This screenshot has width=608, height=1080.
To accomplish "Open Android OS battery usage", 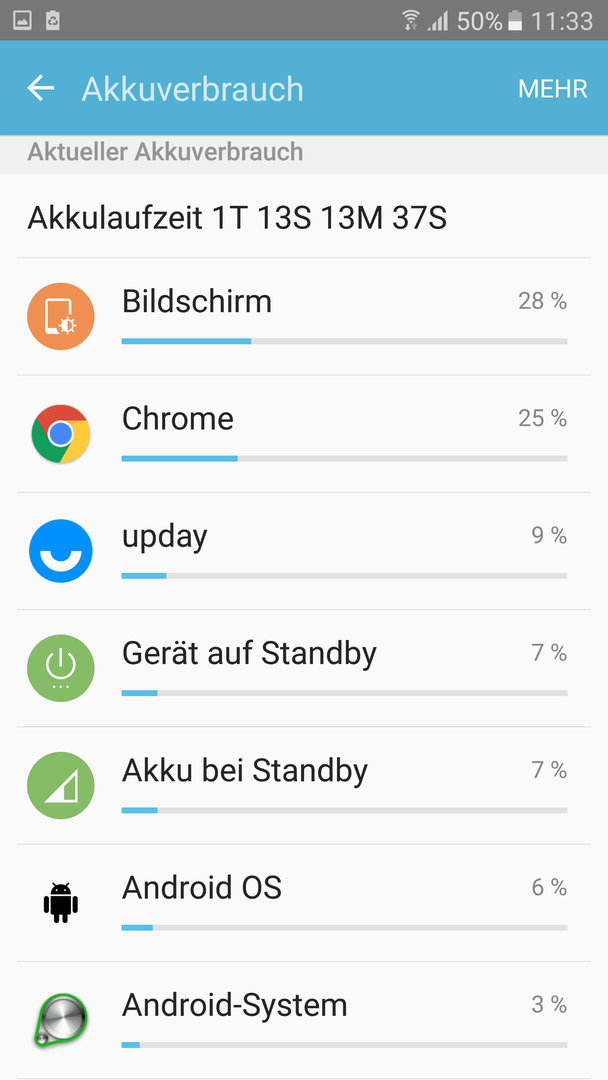I will pos(304,903).
